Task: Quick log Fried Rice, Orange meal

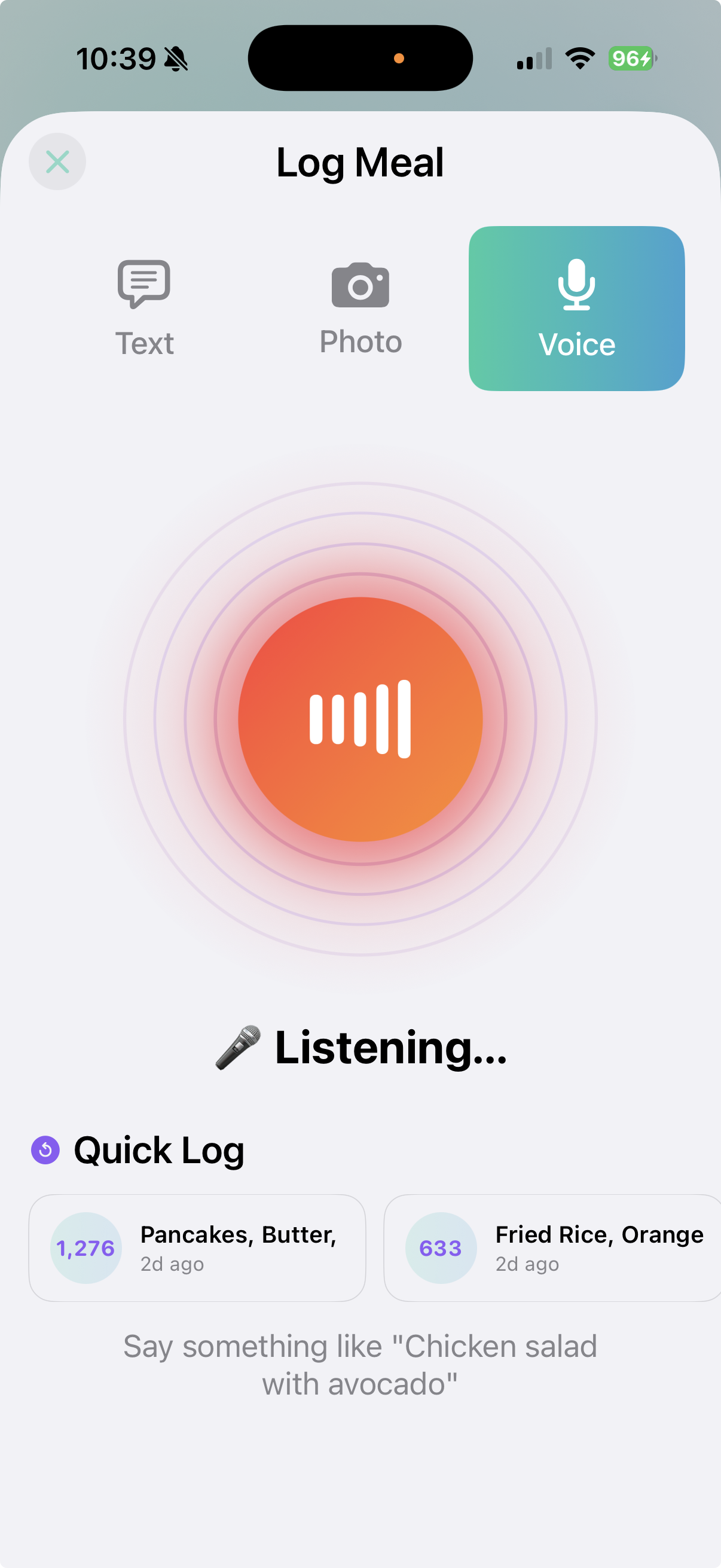Action: 551,1248
